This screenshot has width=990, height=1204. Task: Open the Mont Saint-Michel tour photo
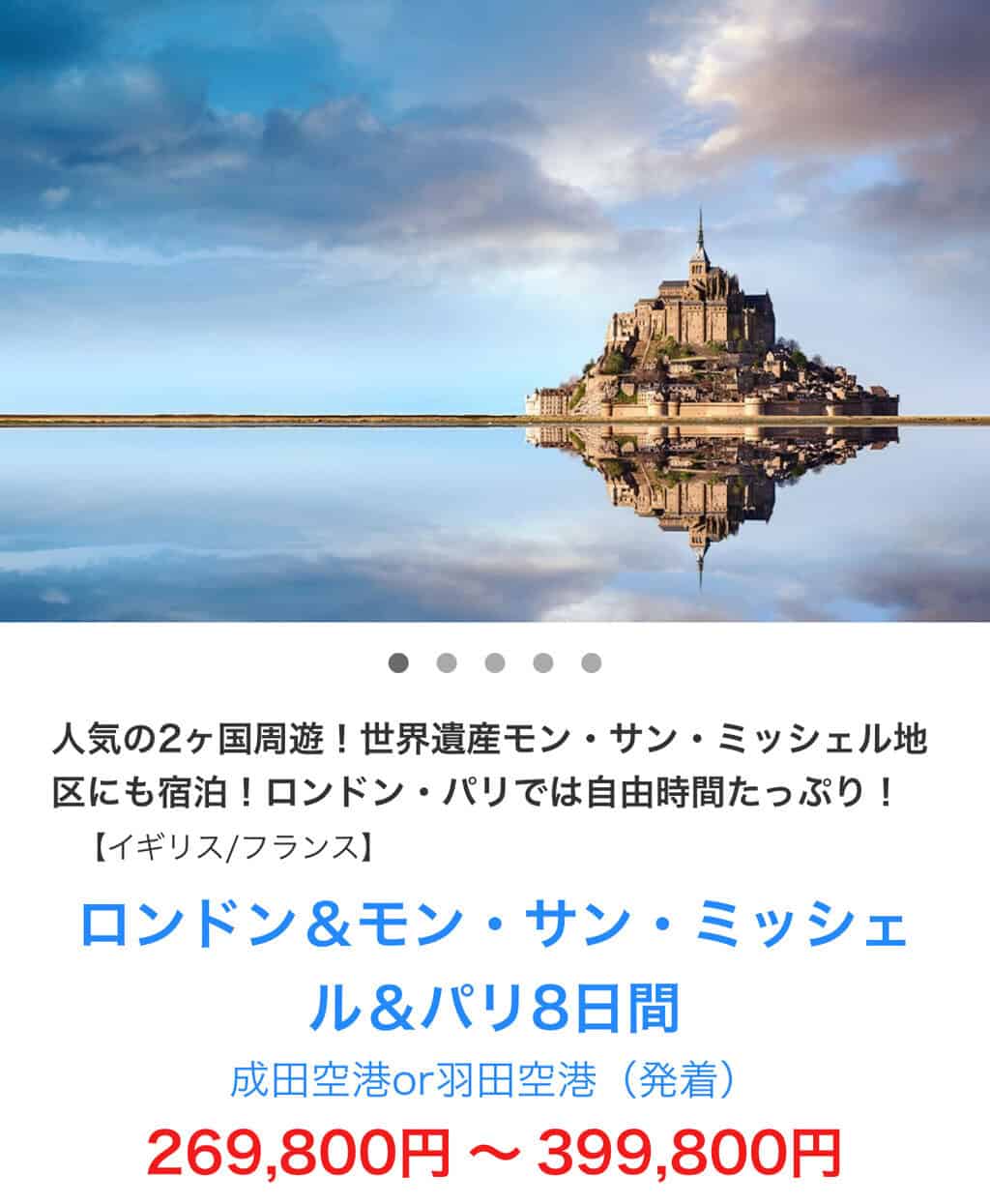(495, 309)
